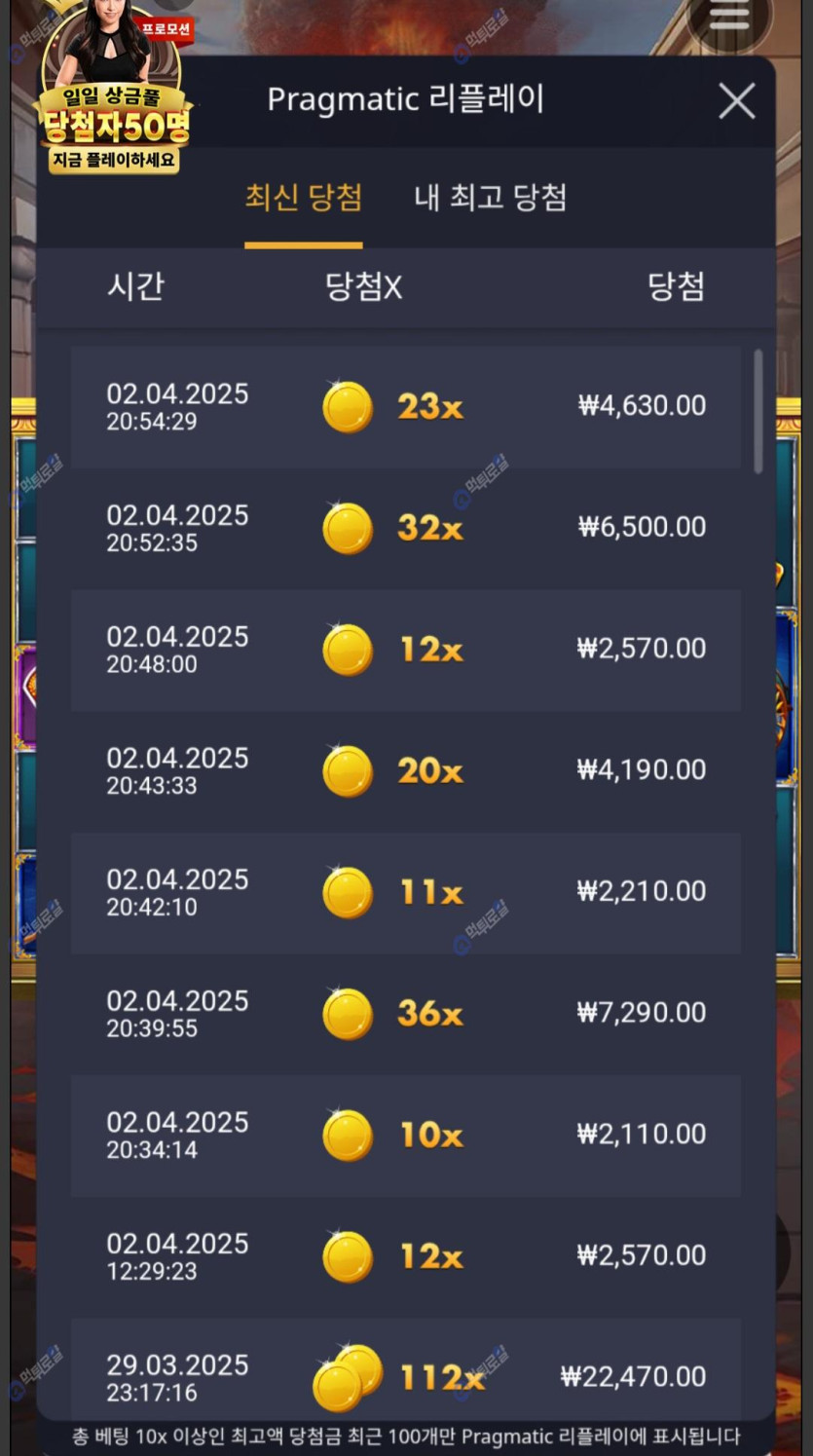
Task: Open the 10x replay from 20:34:14
Action: tap(405, 1136)
